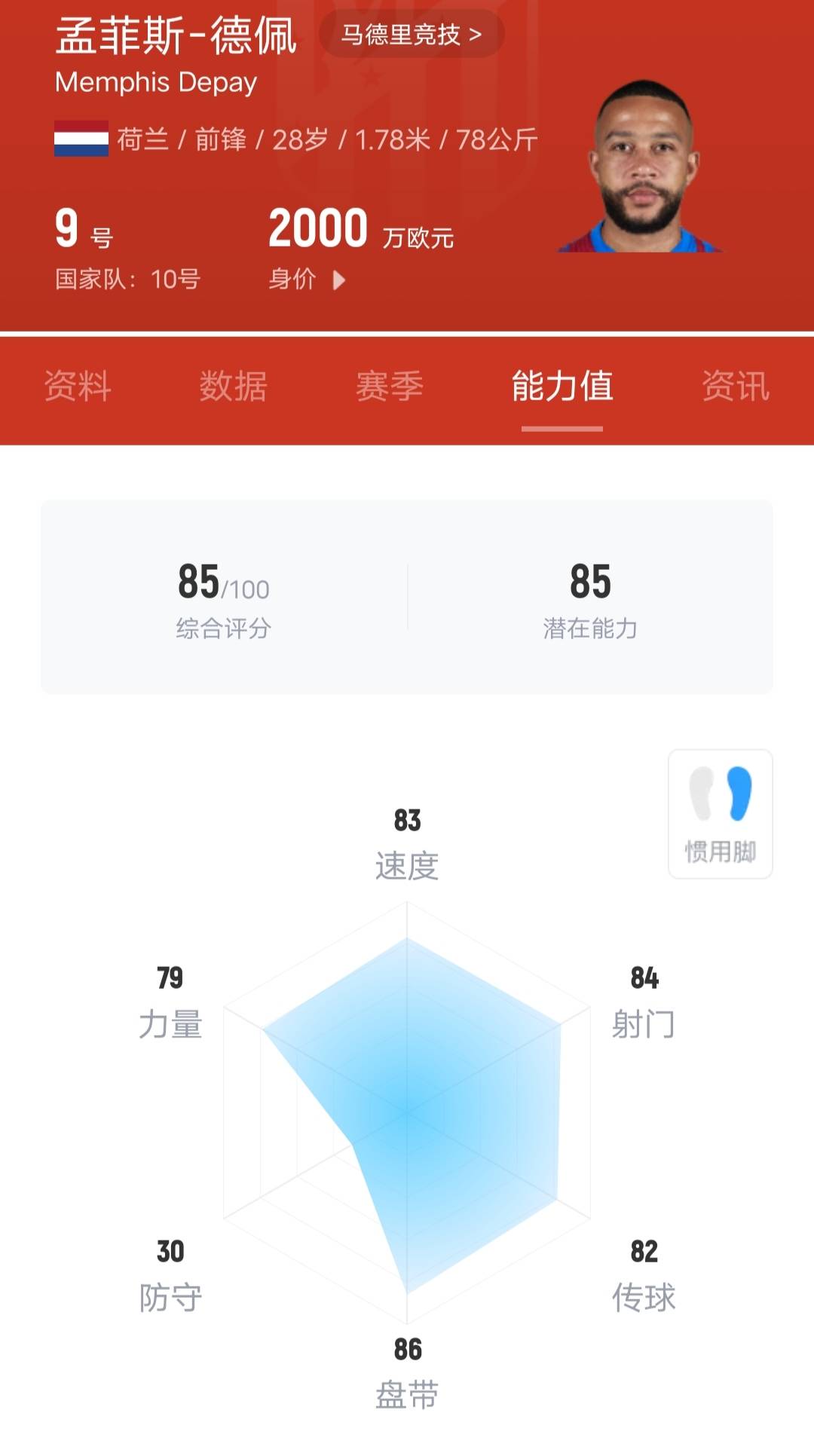Switch to the 资料 tab
The height and width of the screenshot is (1456, 814).
(78, 387)
